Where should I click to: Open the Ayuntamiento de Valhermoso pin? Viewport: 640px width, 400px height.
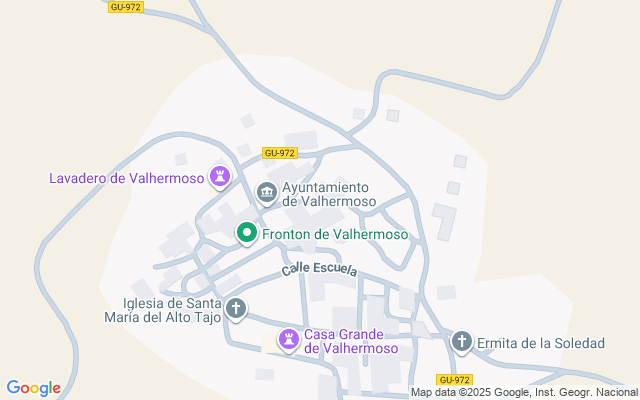pos(266,192)
